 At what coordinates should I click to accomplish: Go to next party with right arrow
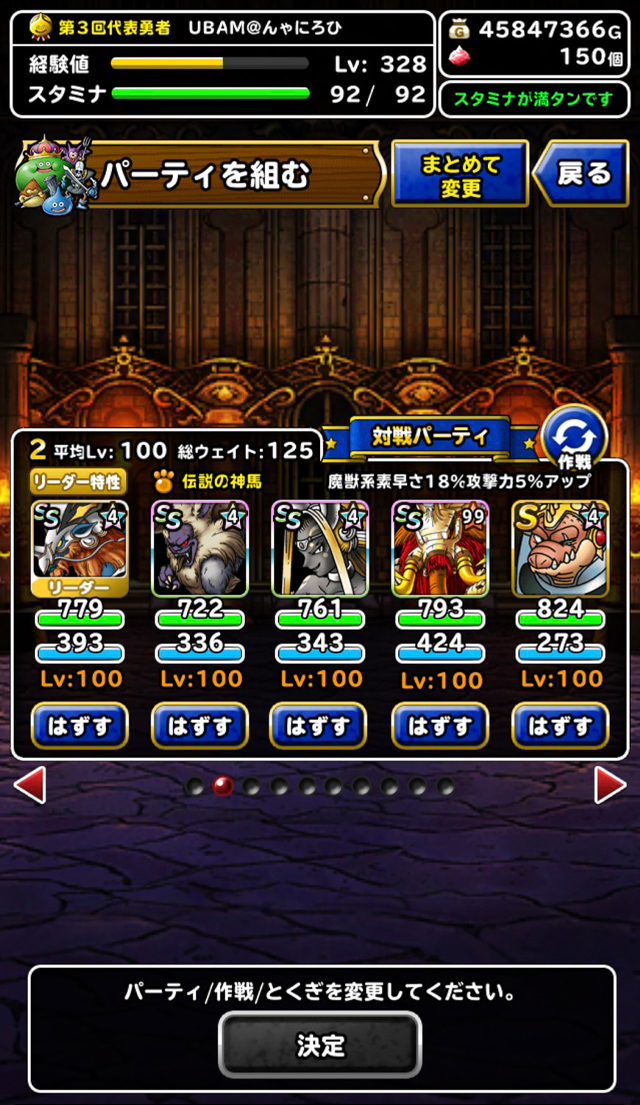610,785
